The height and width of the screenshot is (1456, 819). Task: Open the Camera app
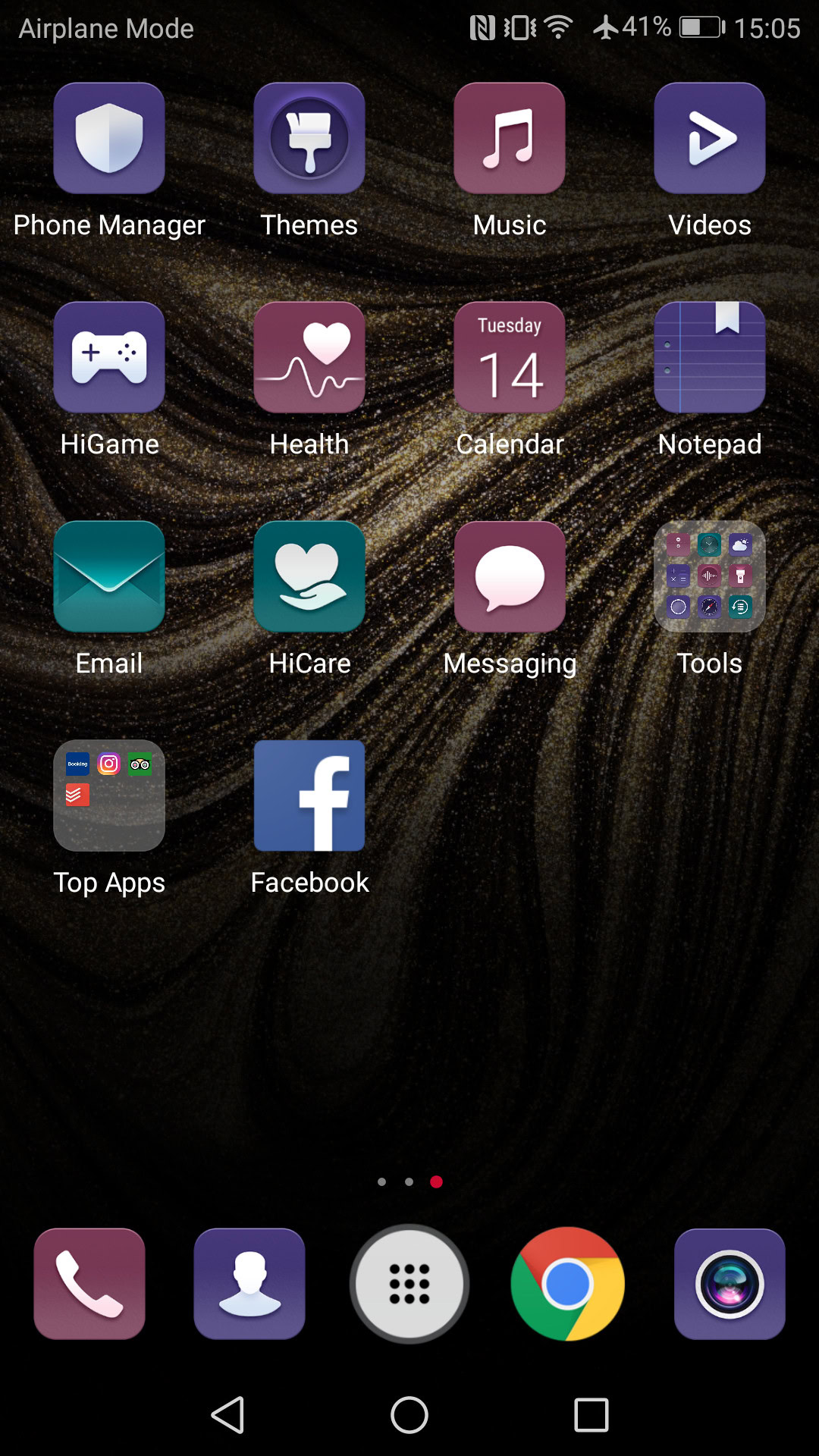pos(730,1284)
